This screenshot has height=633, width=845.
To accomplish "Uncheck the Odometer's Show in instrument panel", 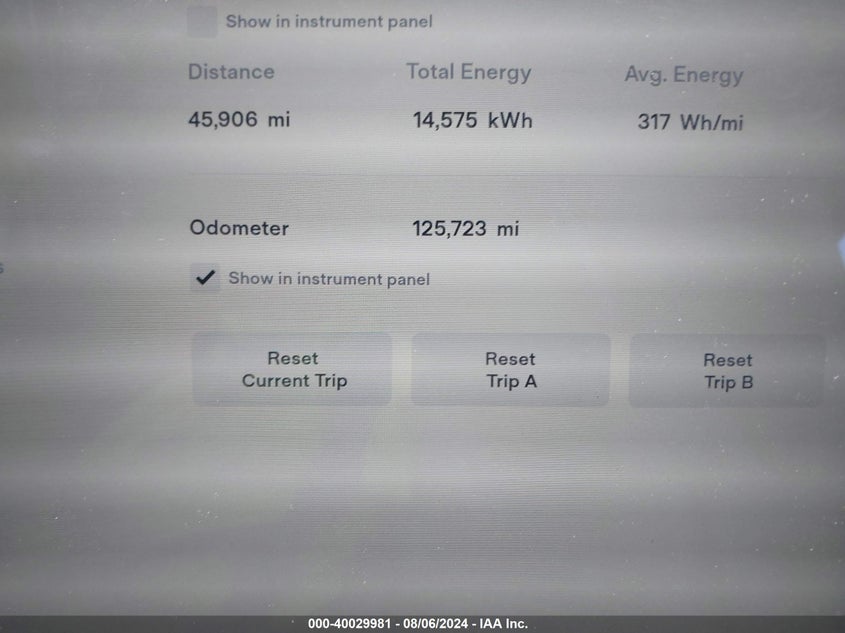I will click(205, 278).
